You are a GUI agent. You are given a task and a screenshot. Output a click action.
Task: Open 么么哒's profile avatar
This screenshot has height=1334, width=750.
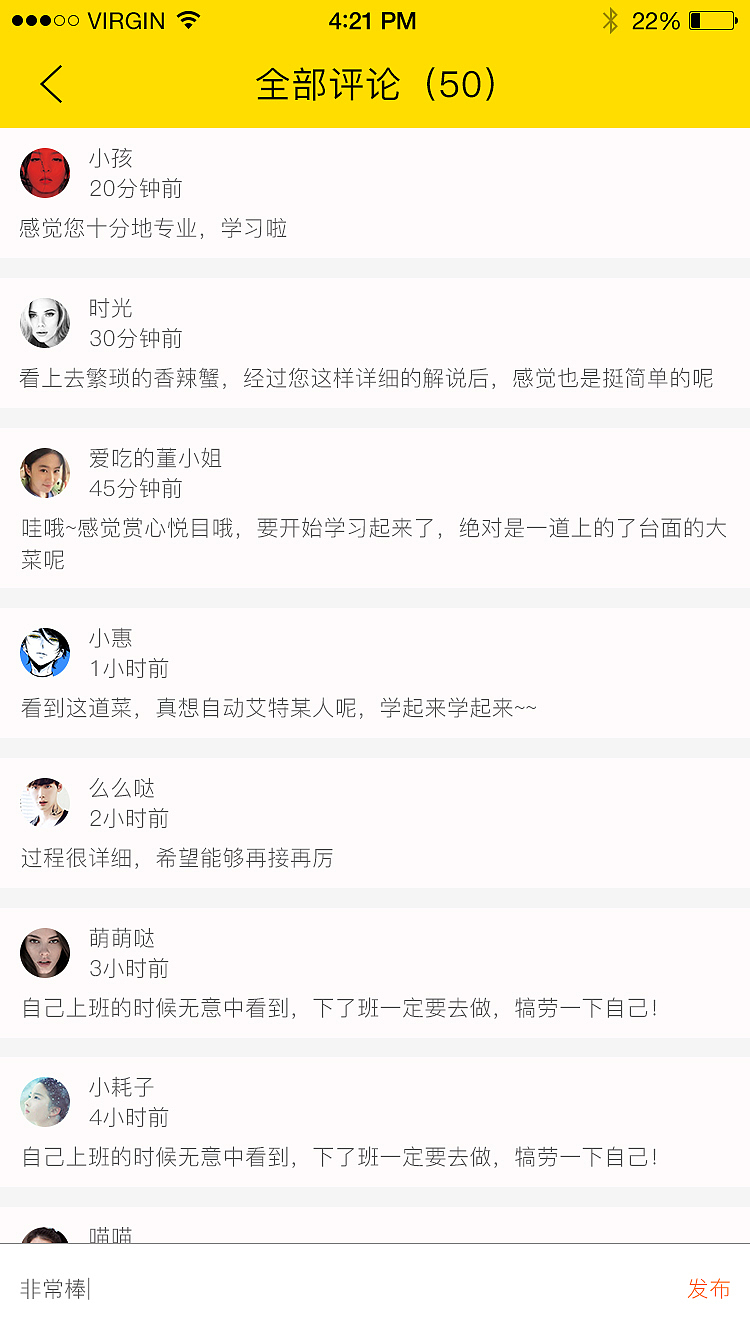[x=44, y=801]
